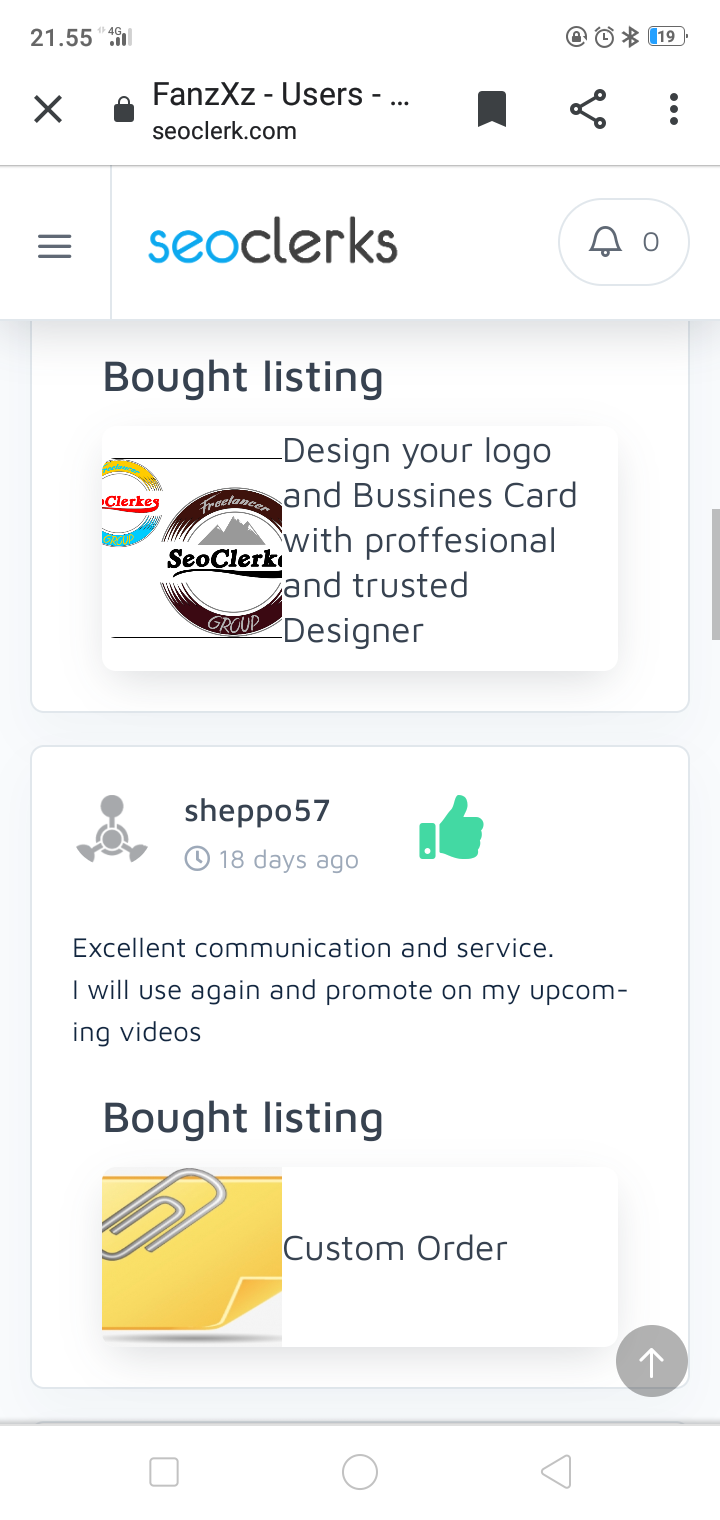Image resolution: width=720 pixels, height=1520 pixels.
Task: Open the Custom Order listing
Action: click(x=395, y=1248)
